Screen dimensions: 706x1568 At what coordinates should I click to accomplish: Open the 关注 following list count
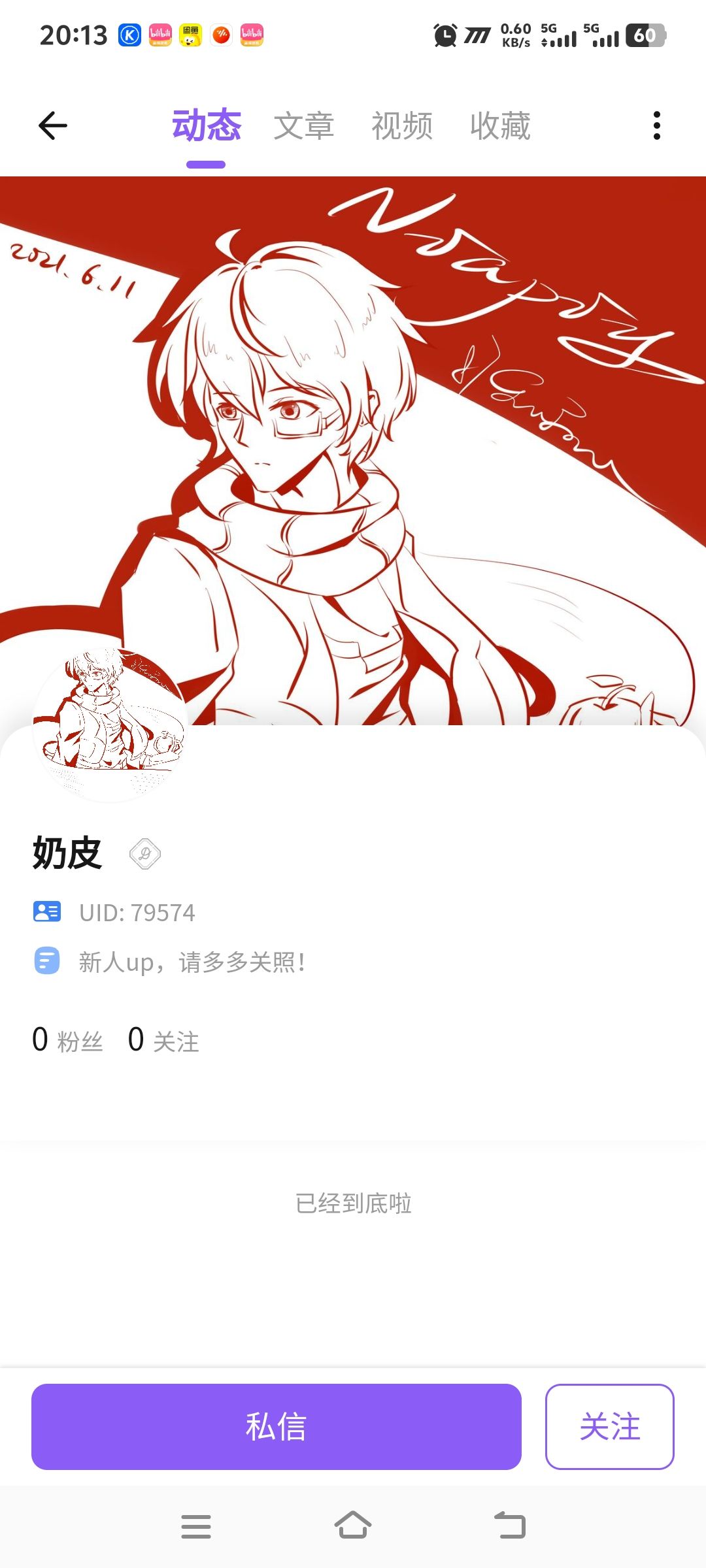[163, 1040]
